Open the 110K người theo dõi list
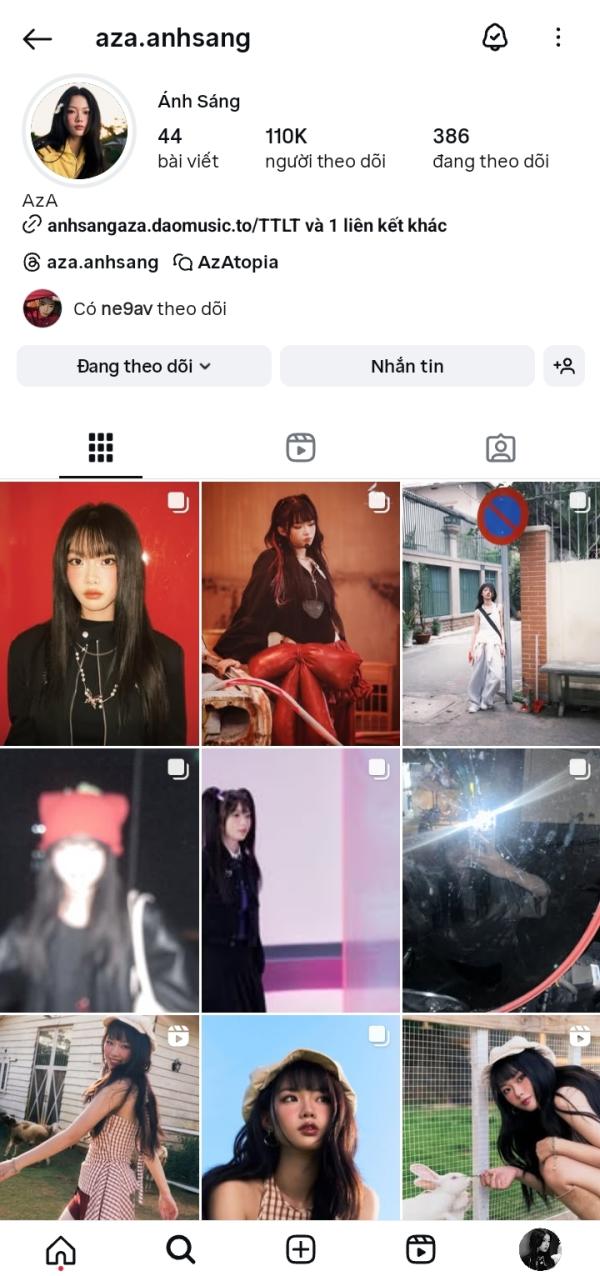600x1276 pixels. 324,147
